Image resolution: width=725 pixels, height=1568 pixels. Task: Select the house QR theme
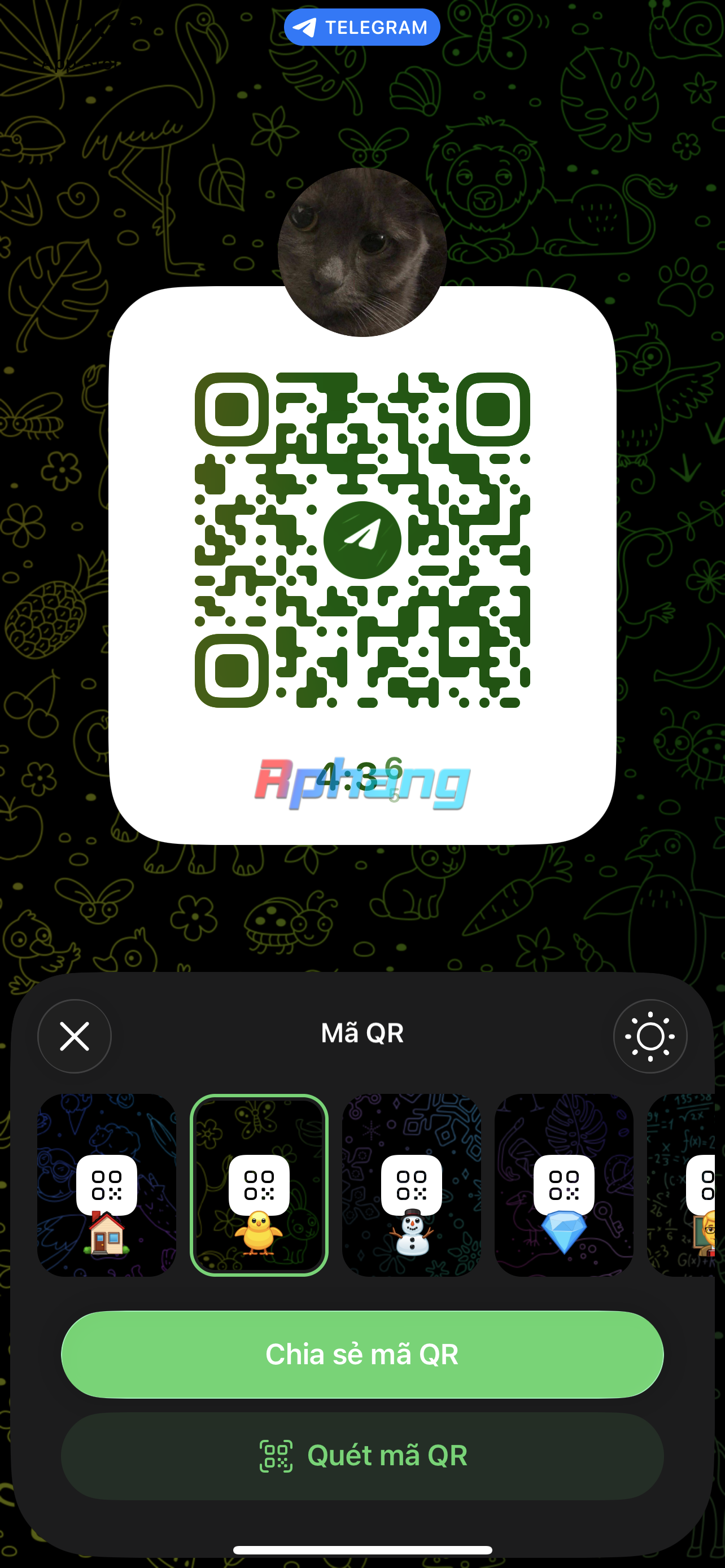point(107,1185)
